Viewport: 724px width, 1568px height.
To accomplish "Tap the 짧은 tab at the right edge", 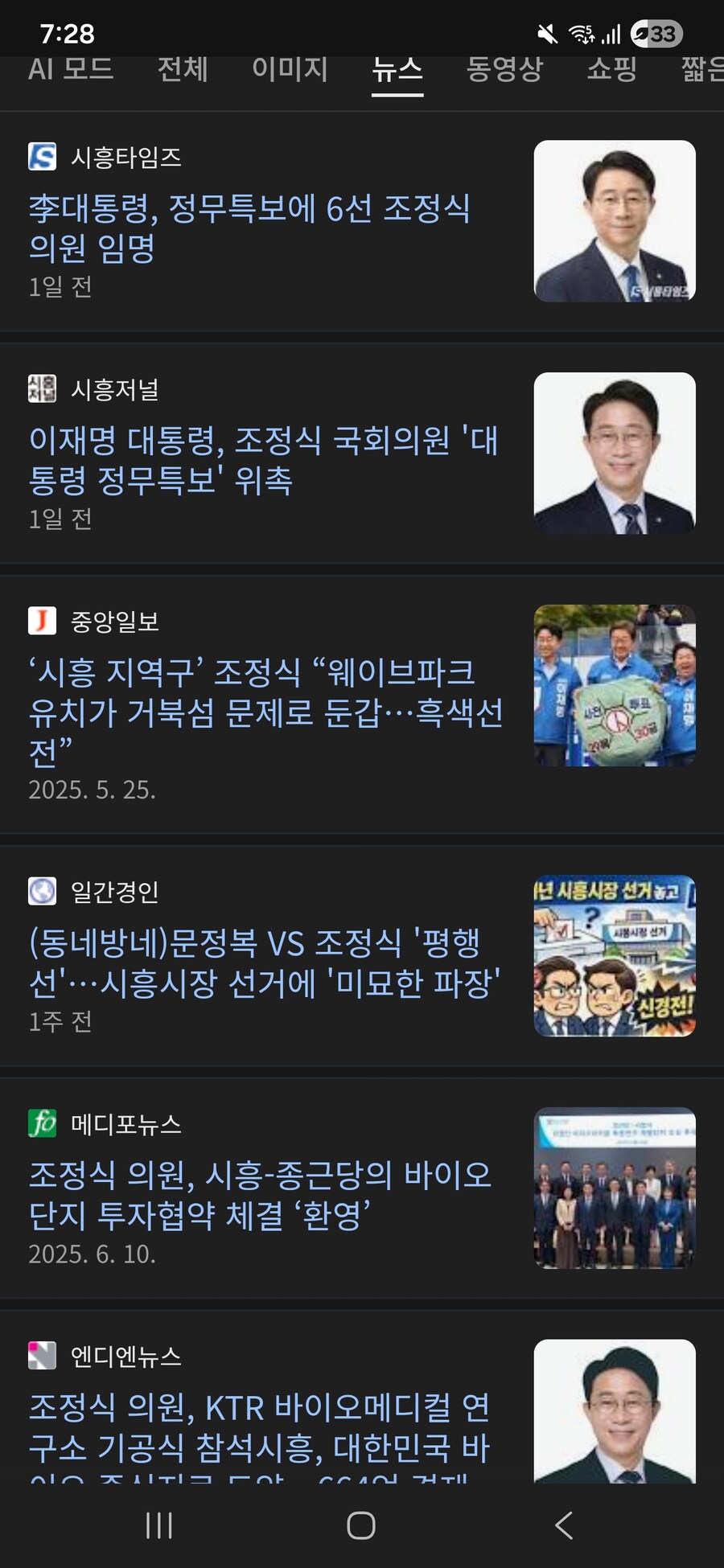I will [x=701, y=71].
